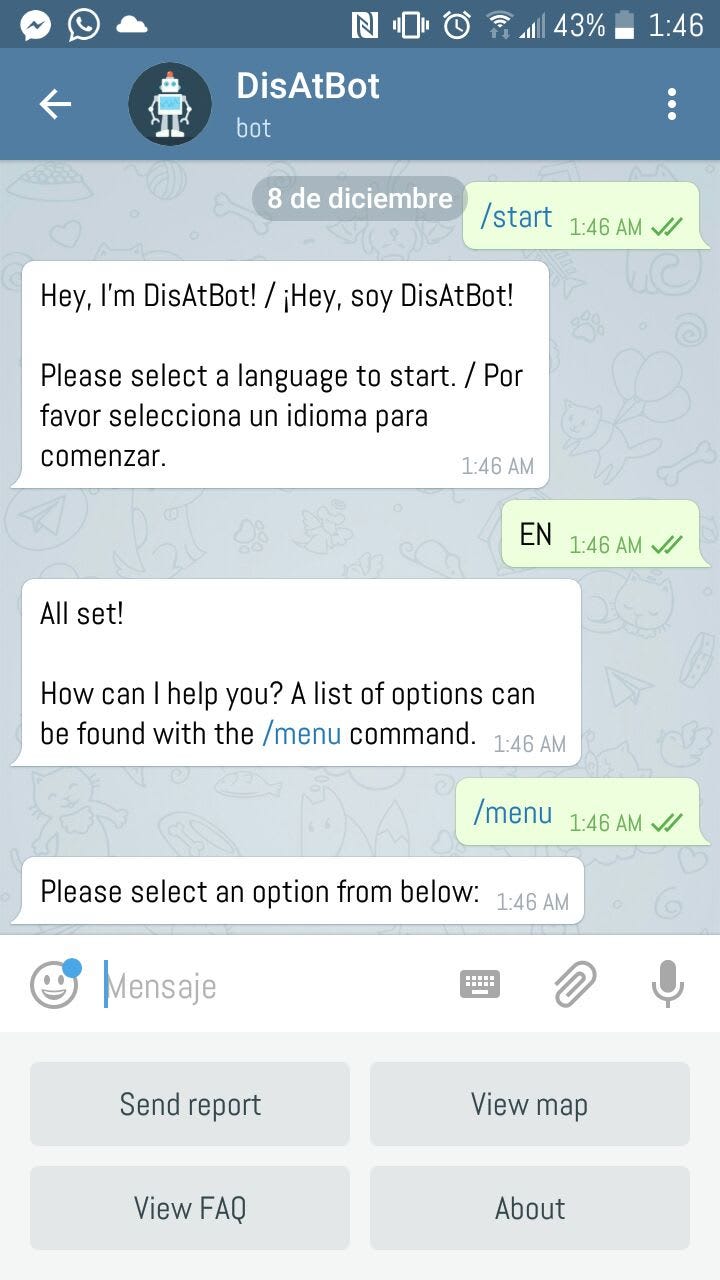The height and width of the screenshot is (1280, 720).
Task: Open the chat overflow menu
Action: [671, 104]
